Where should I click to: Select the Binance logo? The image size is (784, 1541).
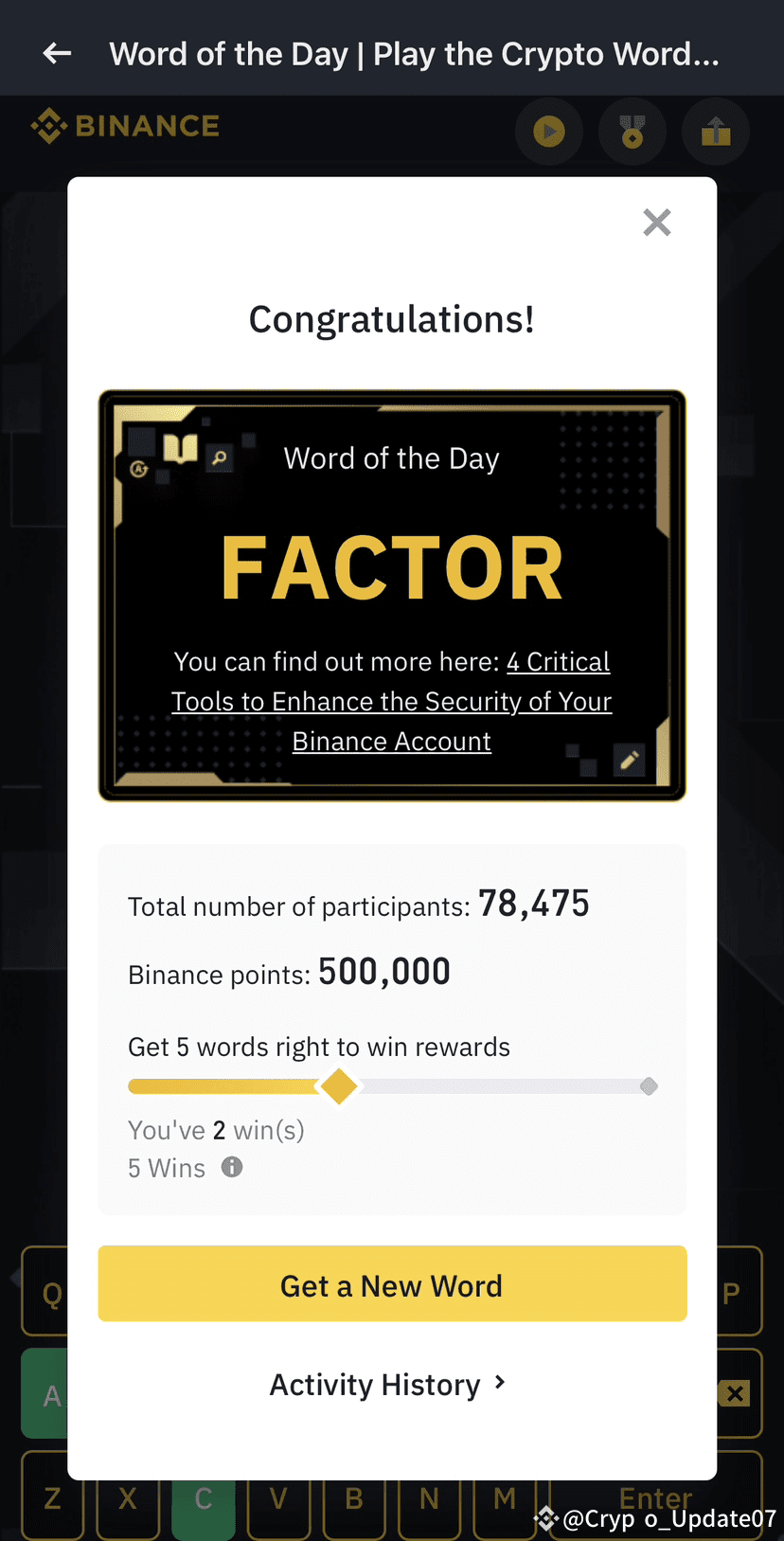124,124
